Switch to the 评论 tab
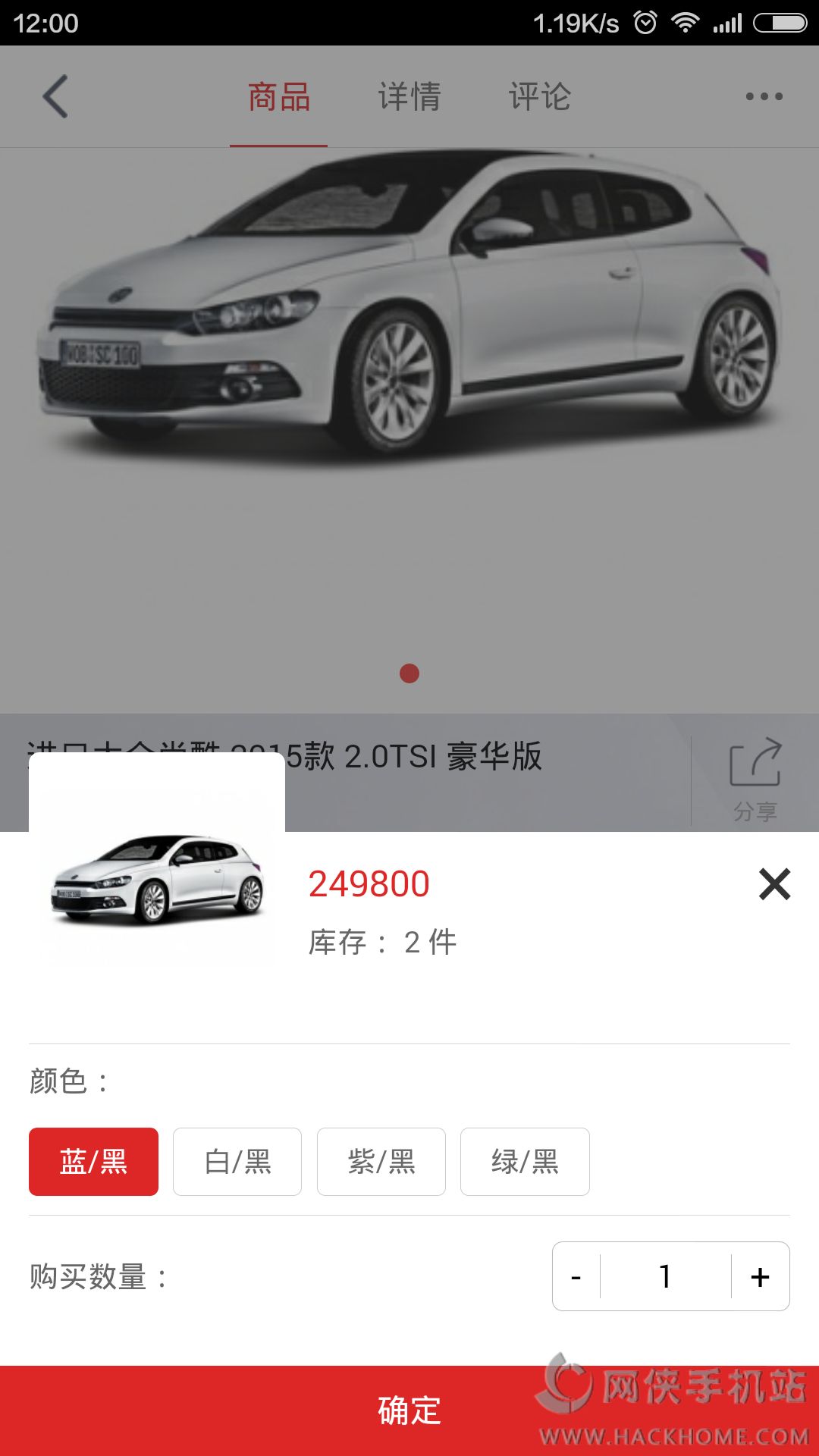 tap(539, 97)
